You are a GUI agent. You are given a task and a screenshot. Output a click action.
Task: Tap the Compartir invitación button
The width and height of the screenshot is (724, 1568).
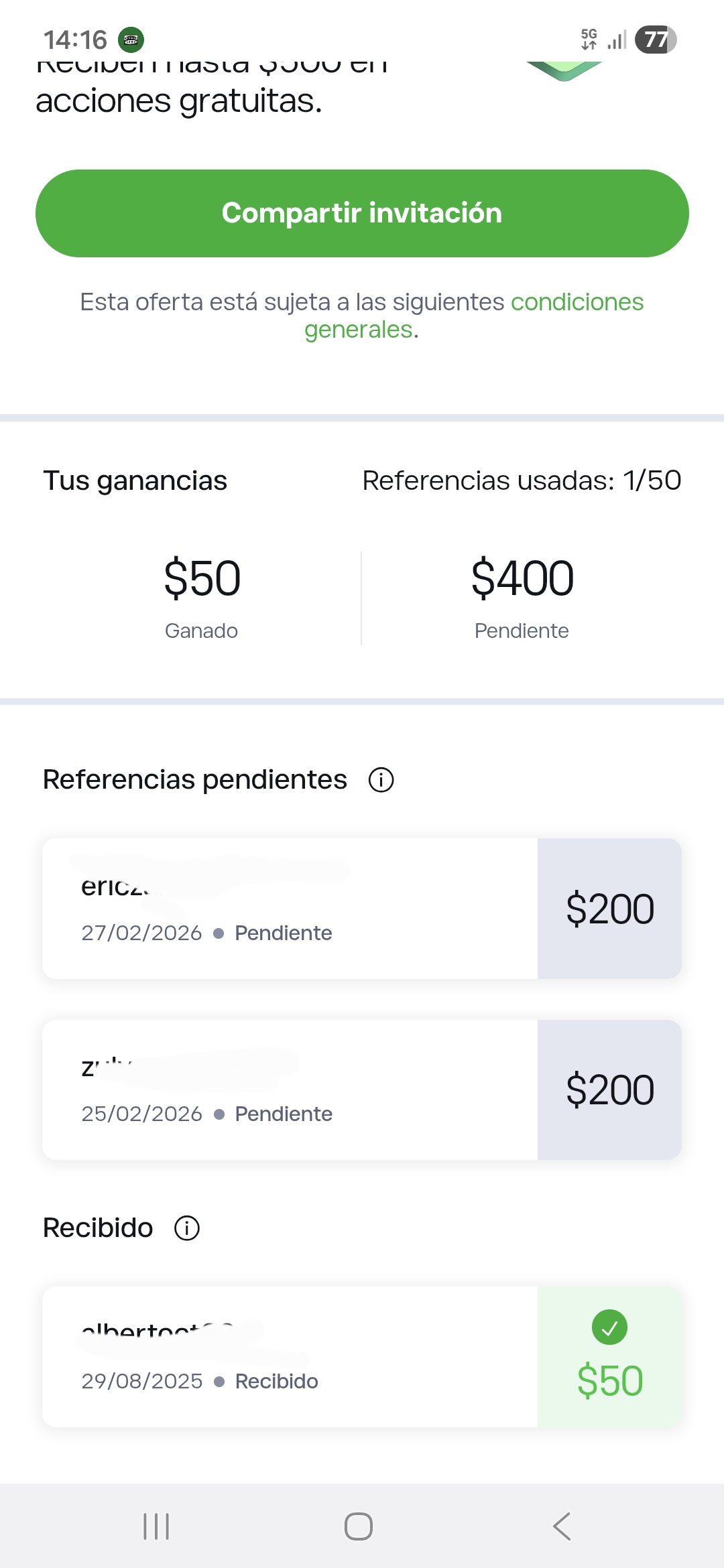(362, 213)
